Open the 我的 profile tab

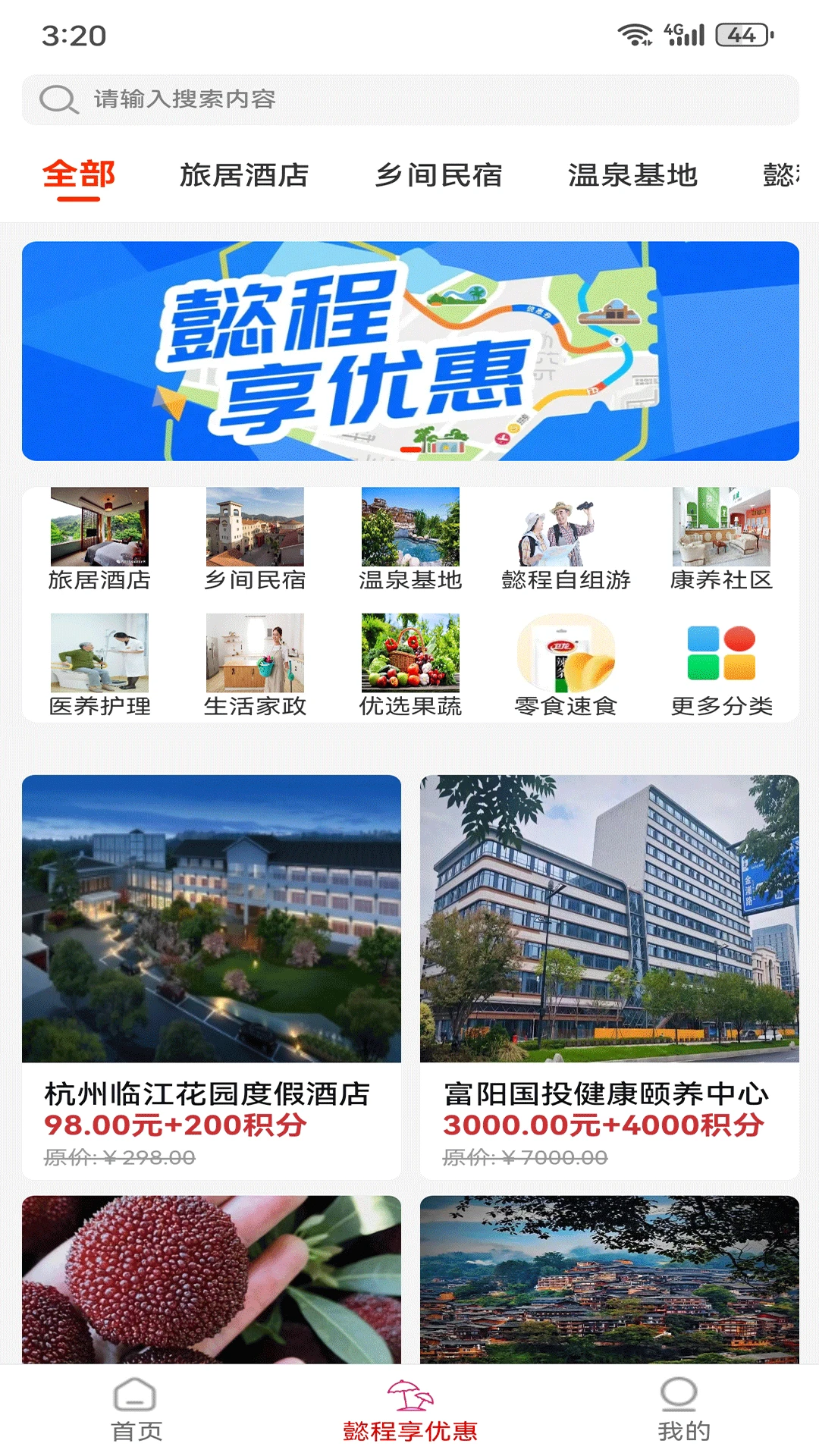[682, 1410]
